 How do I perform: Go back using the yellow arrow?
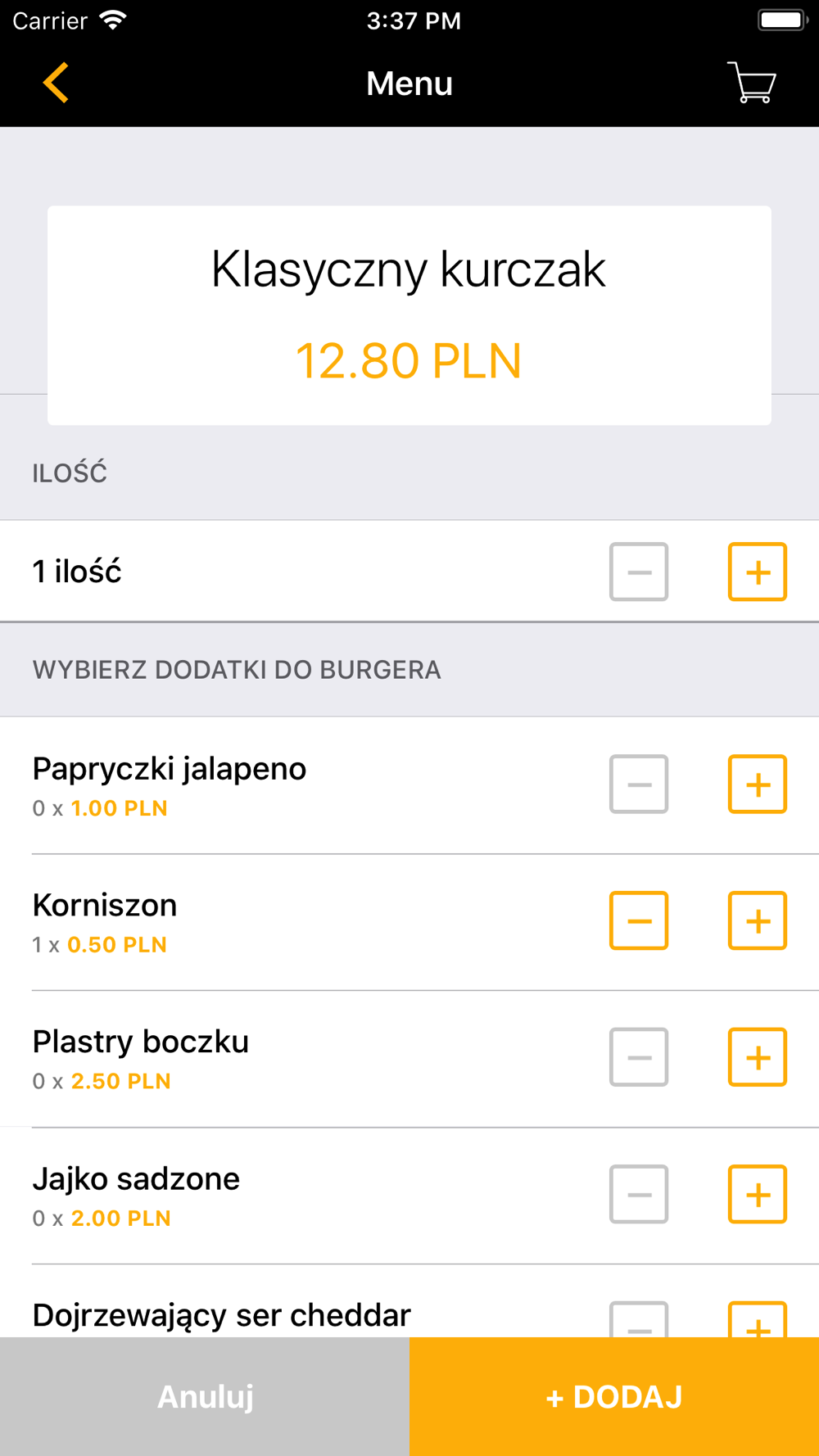point(56,83)
